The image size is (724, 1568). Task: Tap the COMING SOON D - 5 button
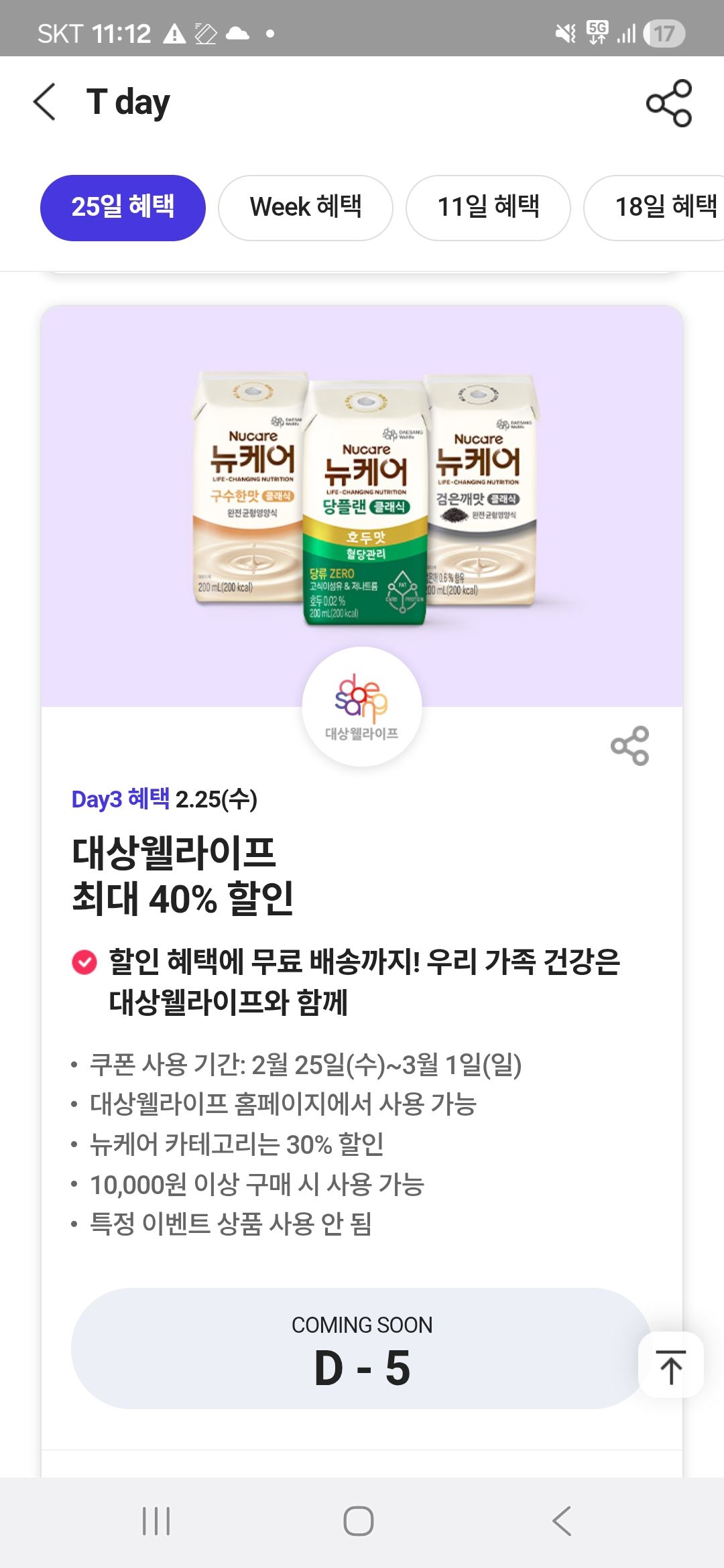[362, 1348]
